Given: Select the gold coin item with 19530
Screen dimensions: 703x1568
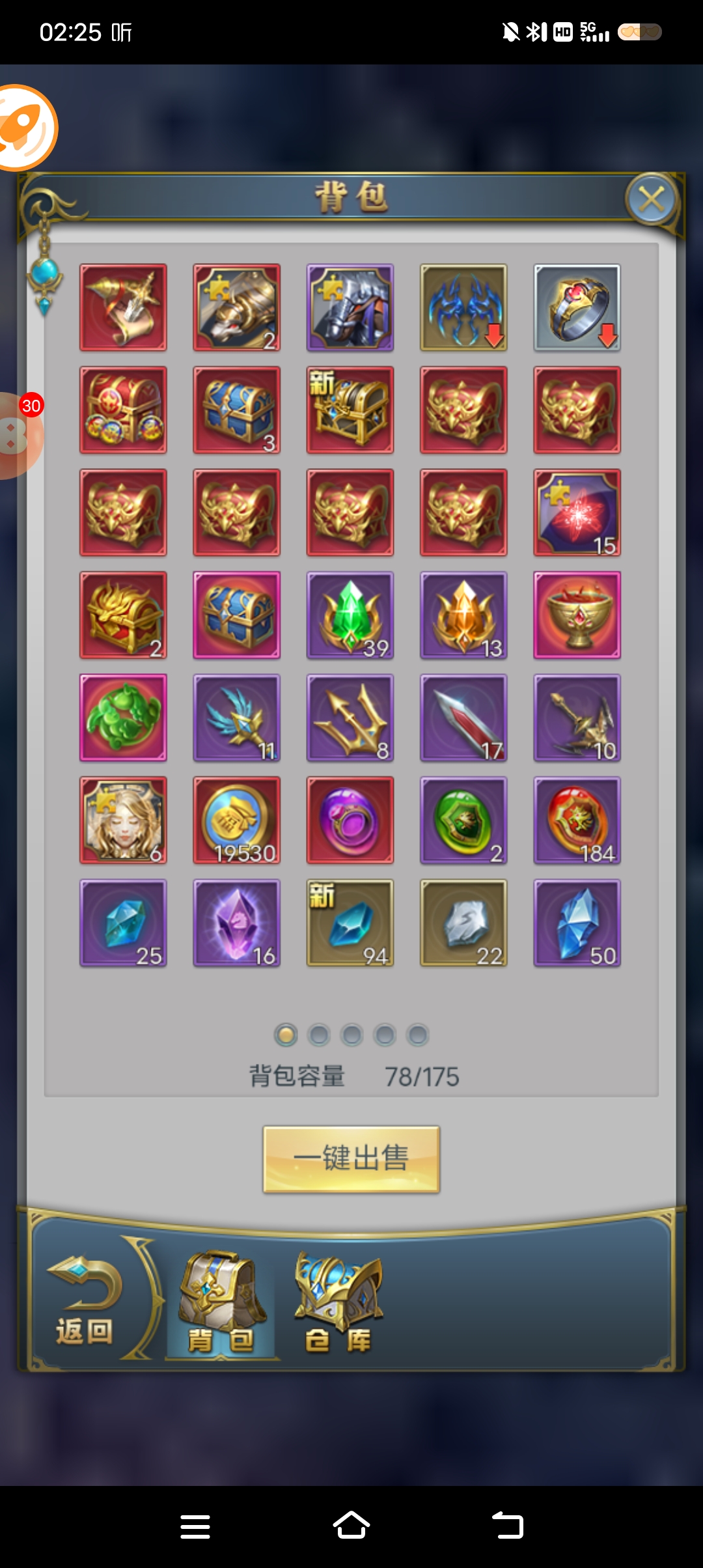Looking at the screenshot, I should click(236, 820).
